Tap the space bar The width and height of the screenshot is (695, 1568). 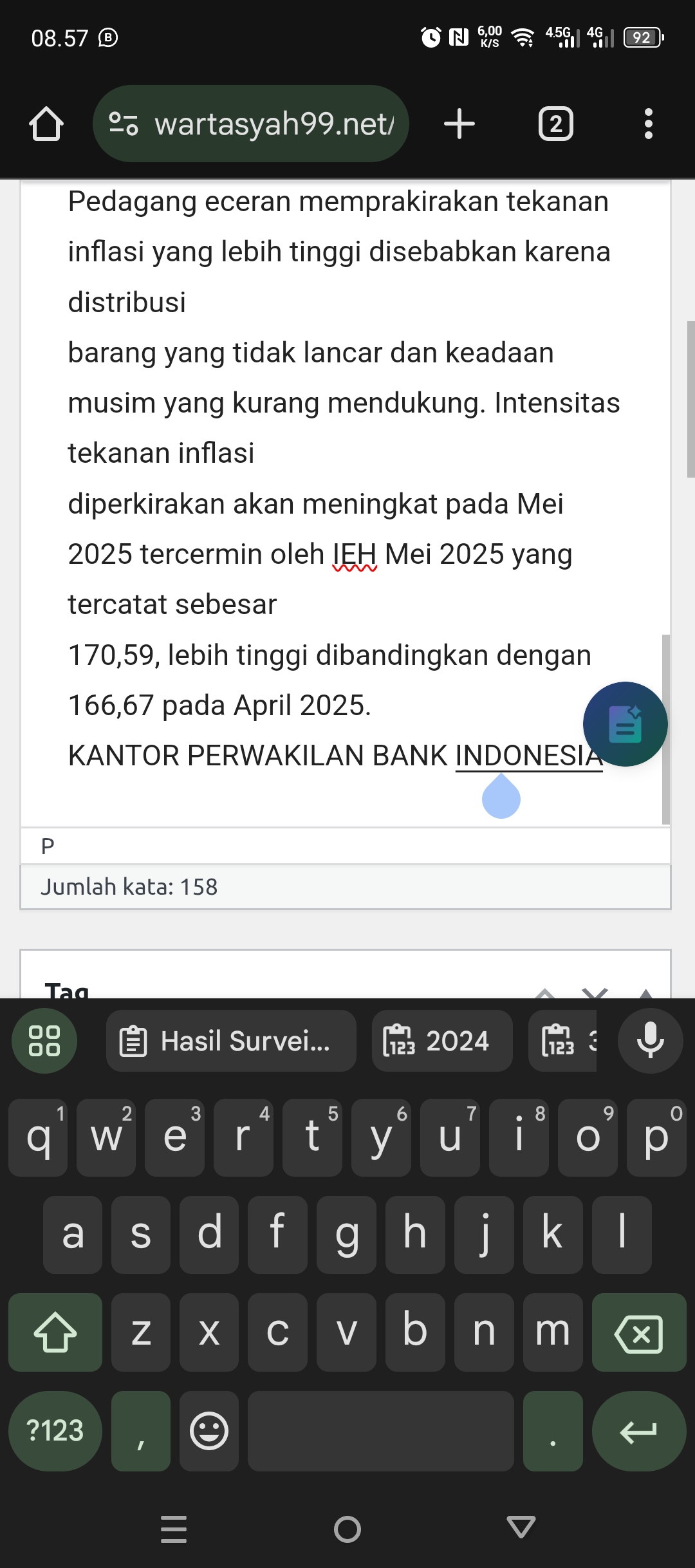click(x=380, y=1431)
